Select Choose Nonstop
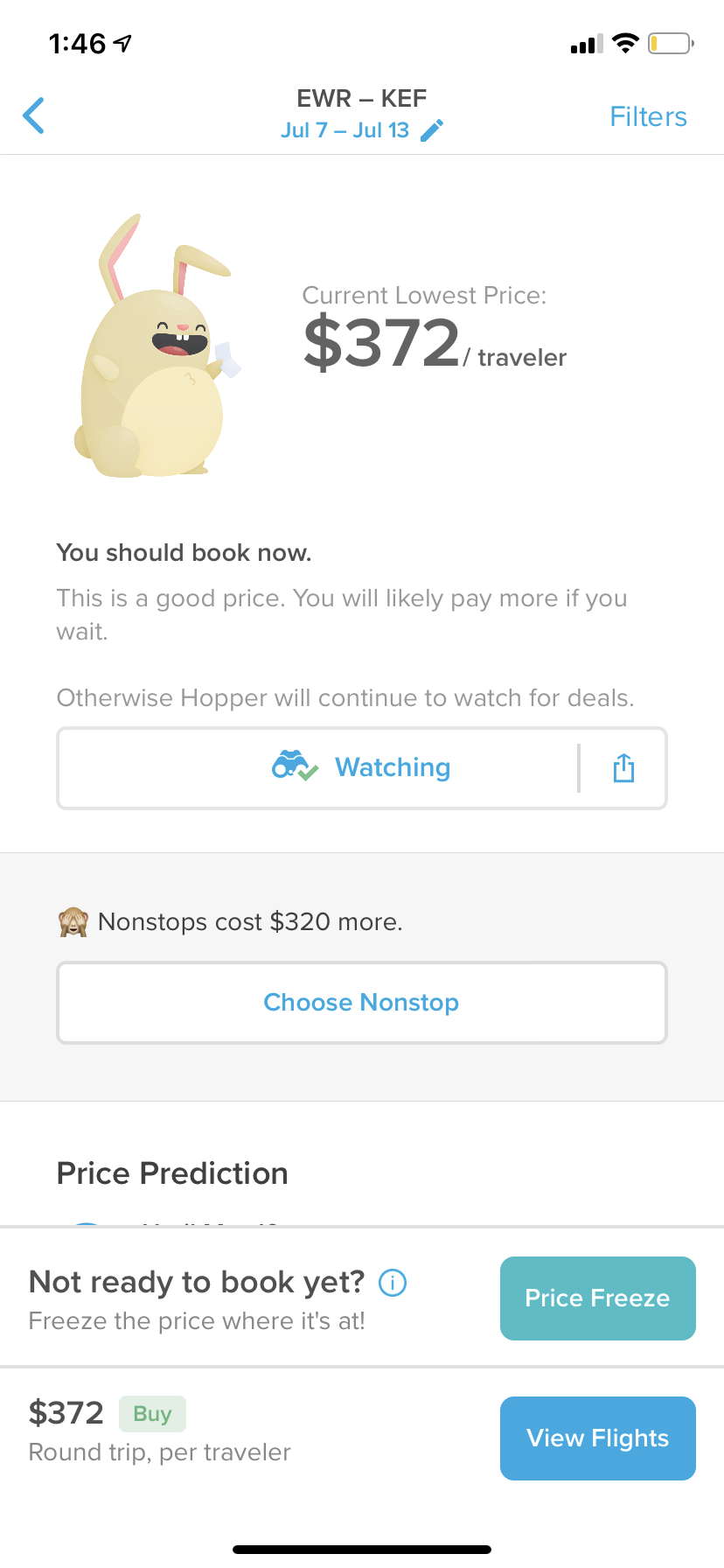Image resolution: width=724 pixels, height=1568 pixels. click(362, 1003)
